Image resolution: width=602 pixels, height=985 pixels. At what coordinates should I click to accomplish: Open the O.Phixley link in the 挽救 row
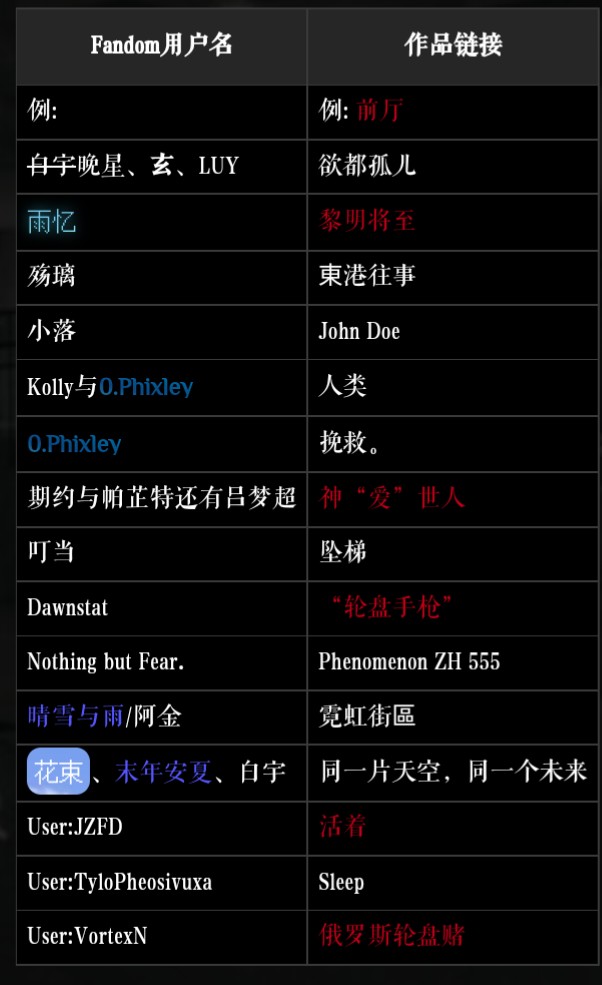74,444
